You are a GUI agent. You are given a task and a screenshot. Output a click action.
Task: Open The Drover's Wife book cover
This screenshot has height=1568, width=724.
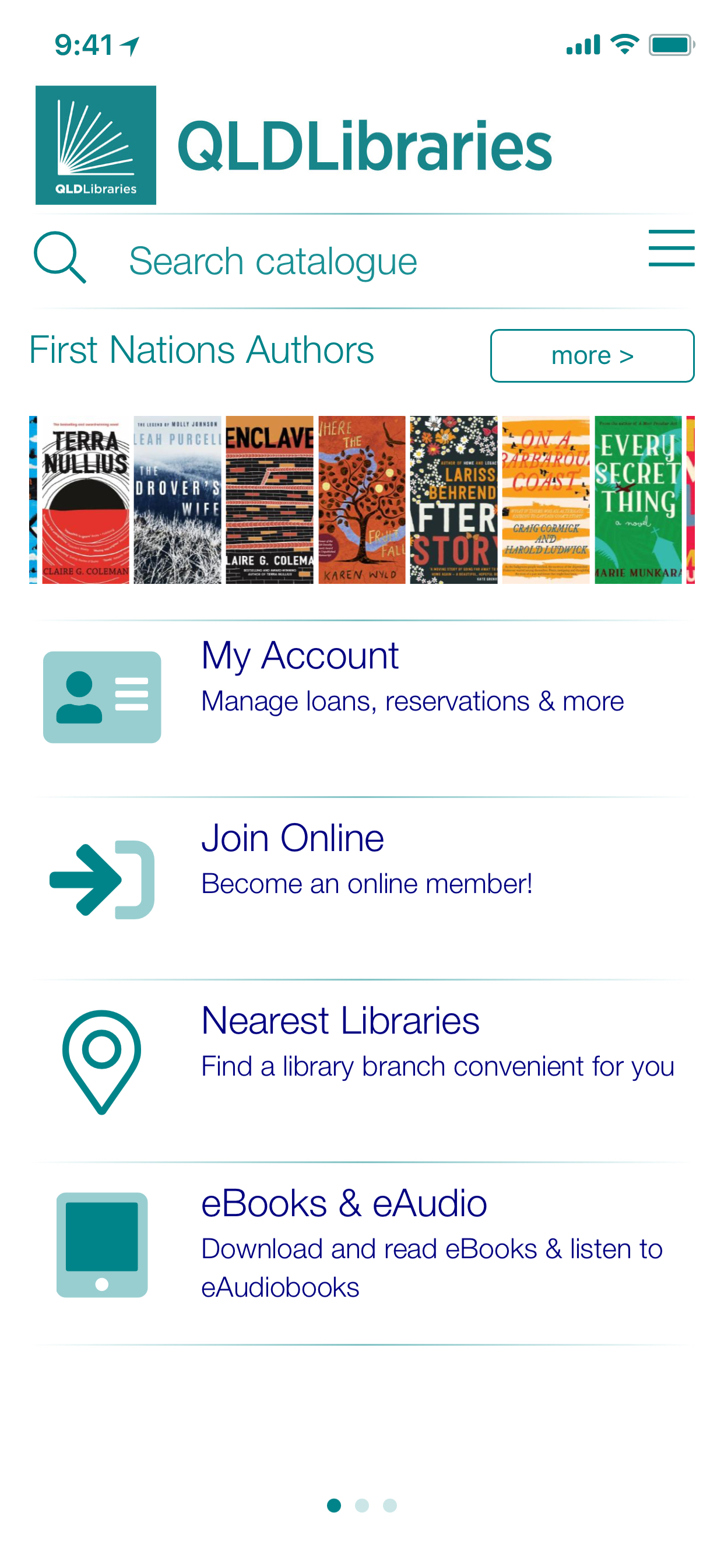point(177,500)
